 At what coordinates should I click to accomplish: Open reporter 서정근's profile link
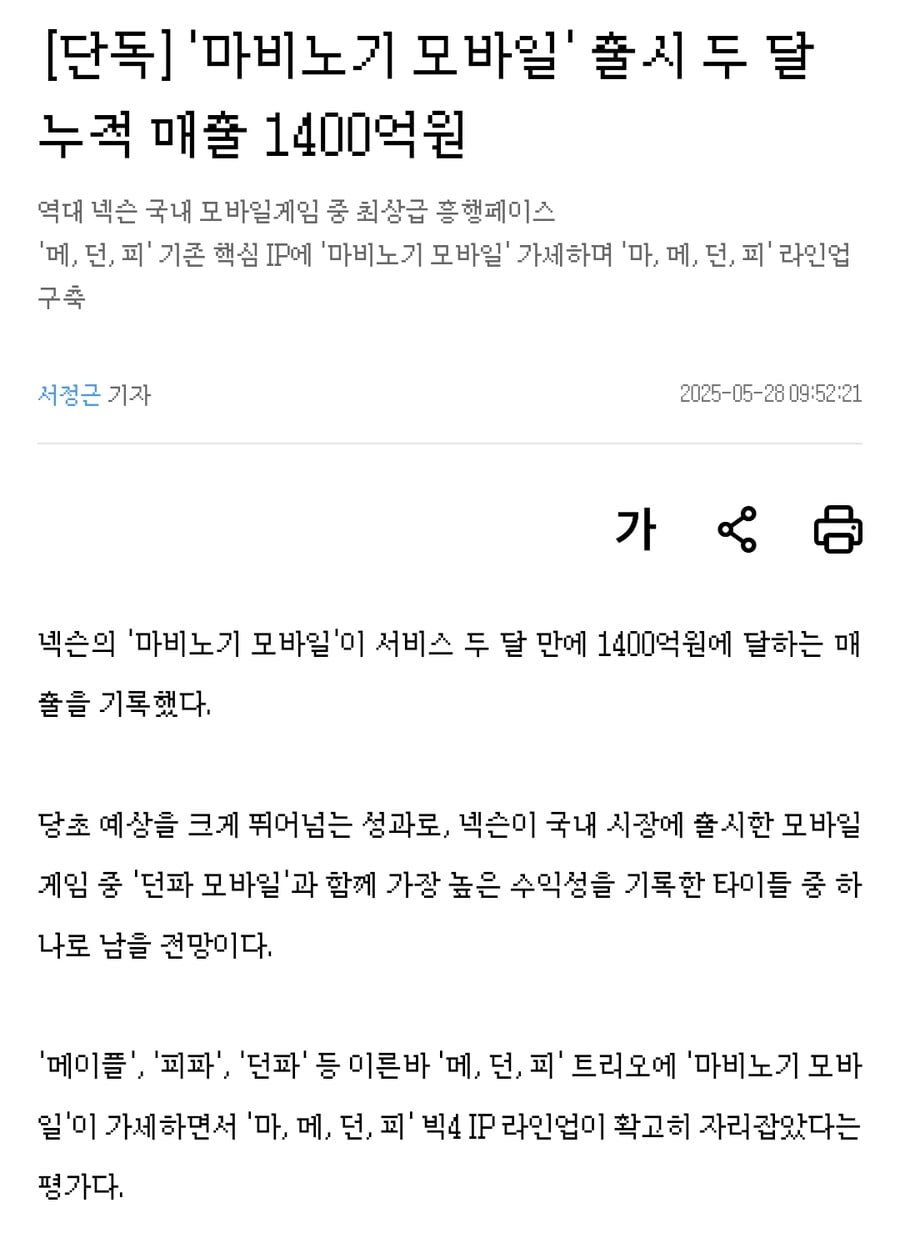(x=69, y=395)
